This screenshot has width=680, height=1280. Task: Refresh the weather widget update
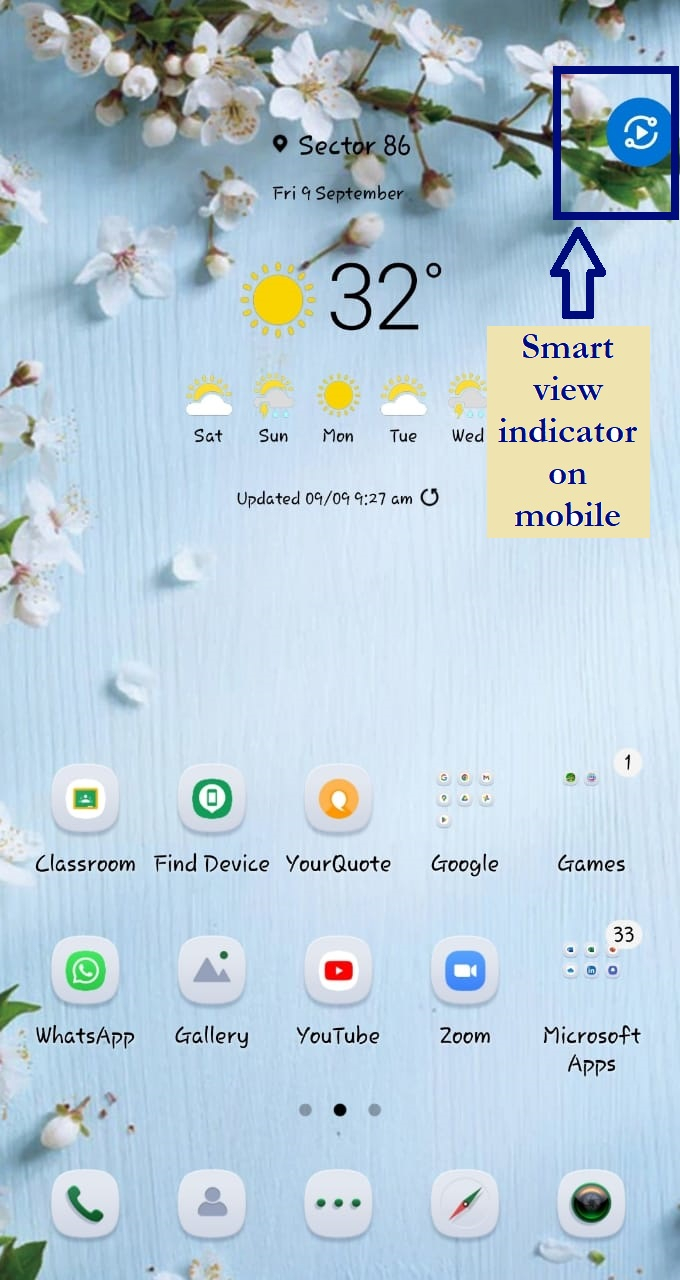coord(430,497)
